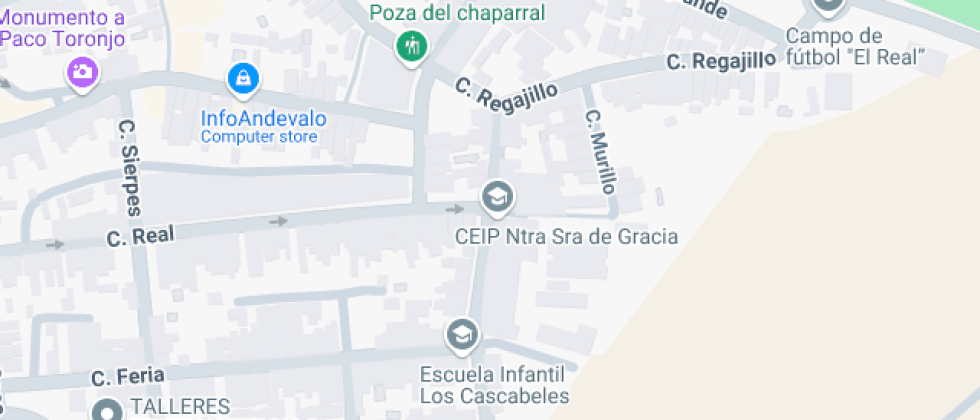980x420 pixels.
Task: Open the Poza del chaparral marker
Action: [411, 45]
